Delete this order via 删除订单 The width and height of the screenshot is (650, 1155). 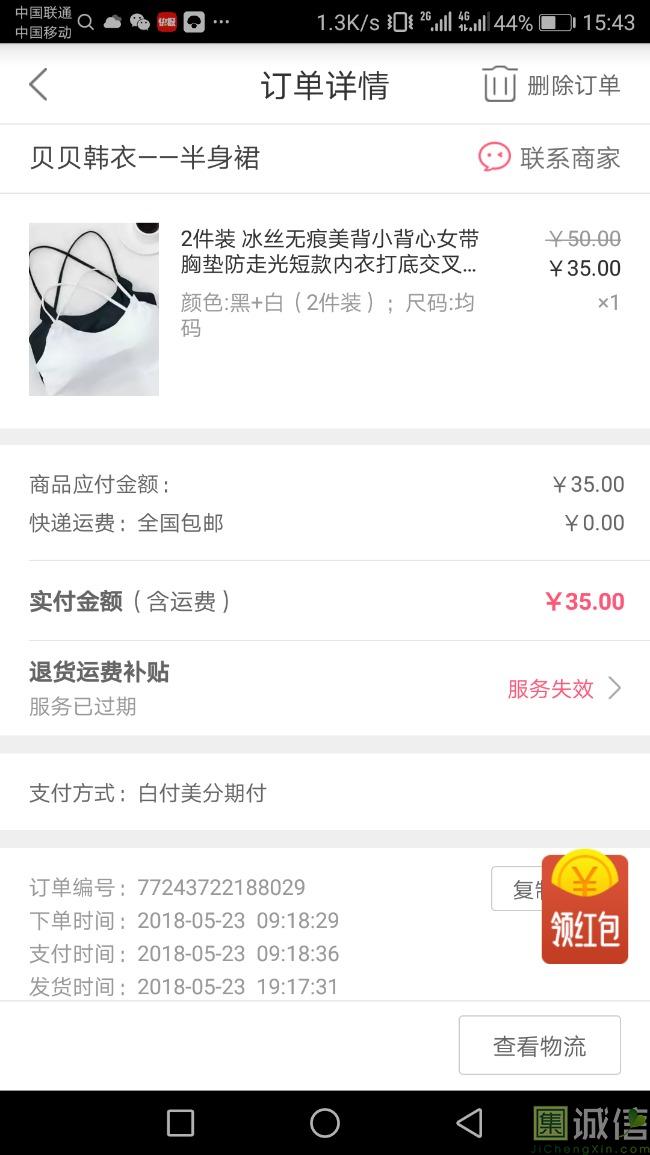(x=552, y=85)
